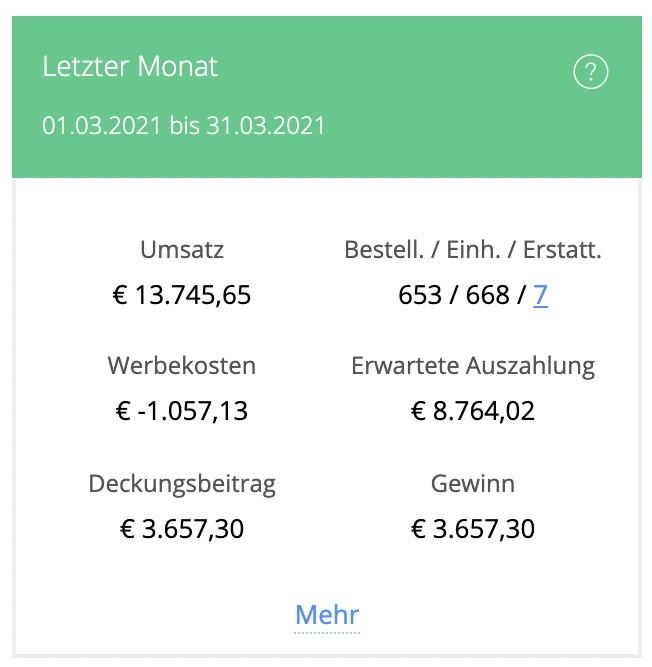Tap the Mehr link for details
652x667 pixels.
[326, 614]
